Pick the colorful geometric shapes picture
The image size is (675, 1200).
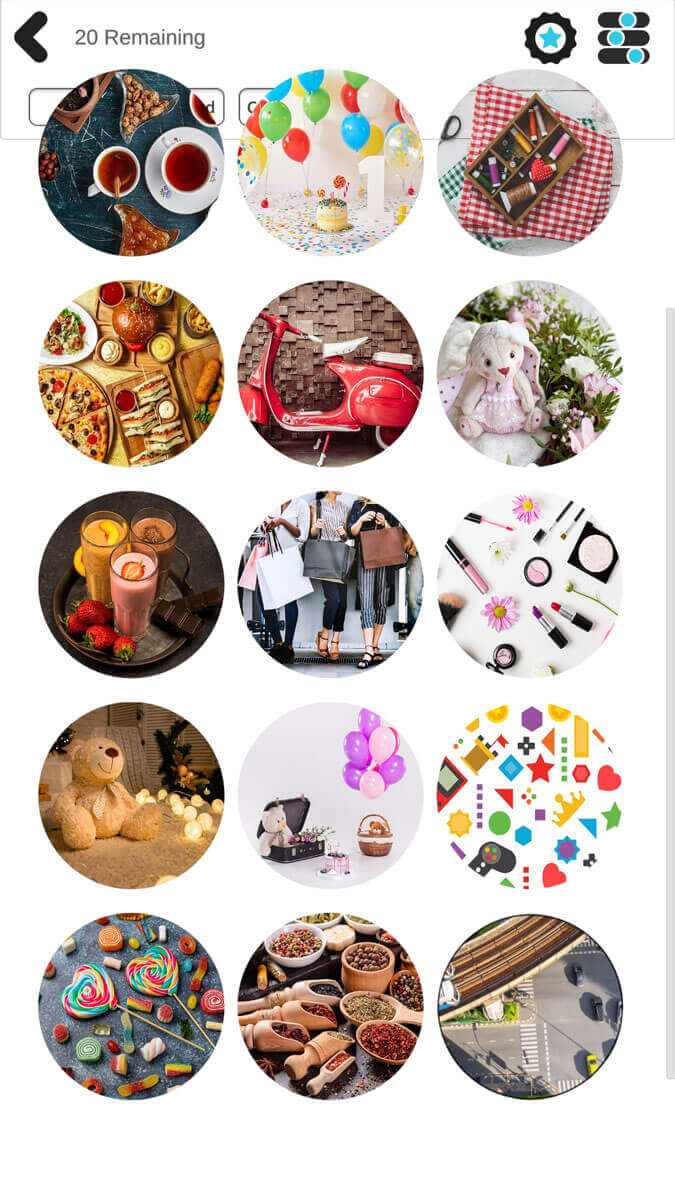point(530,795)
